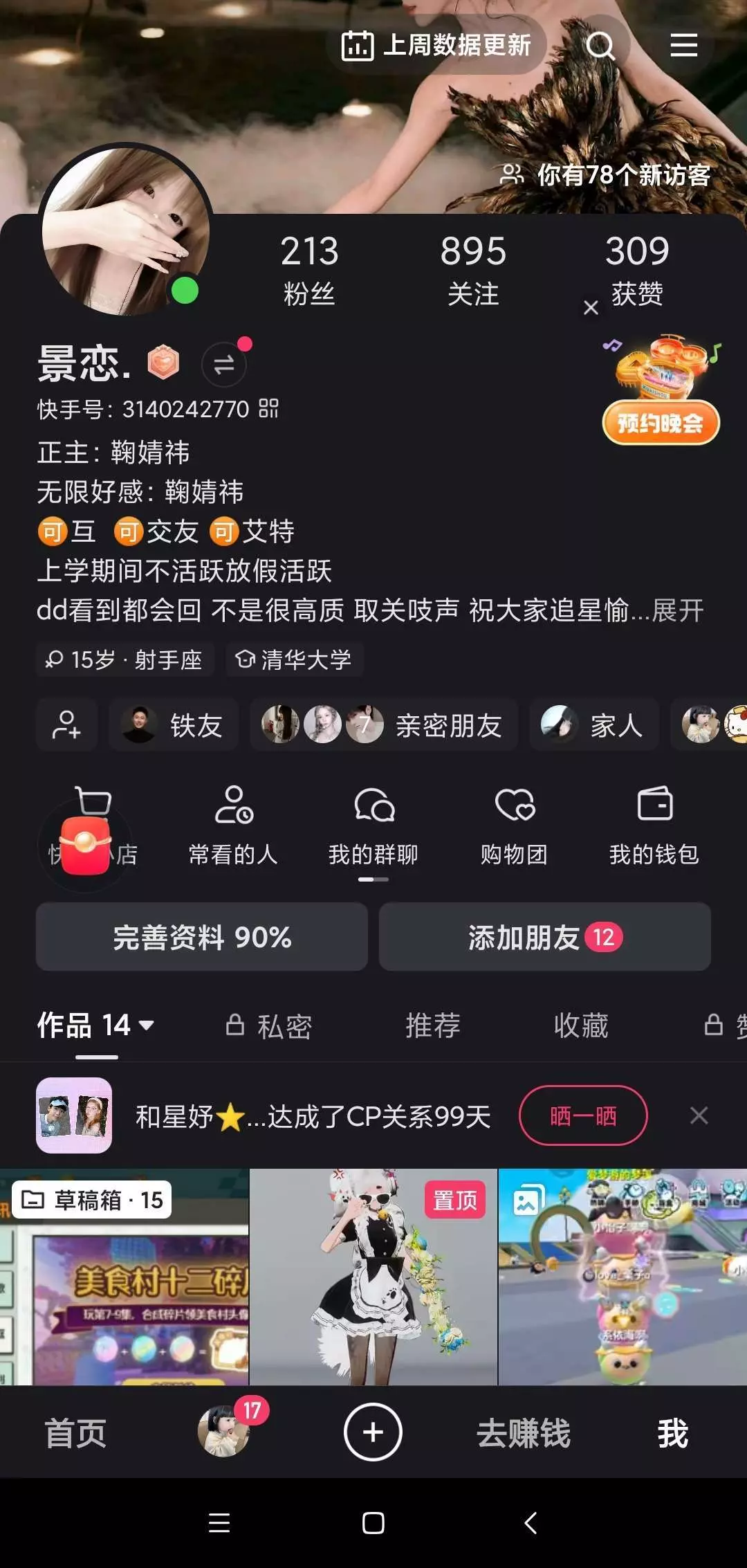Tap 添加朋友 button
Screen dimensions: 747x1568
point(545,937)
